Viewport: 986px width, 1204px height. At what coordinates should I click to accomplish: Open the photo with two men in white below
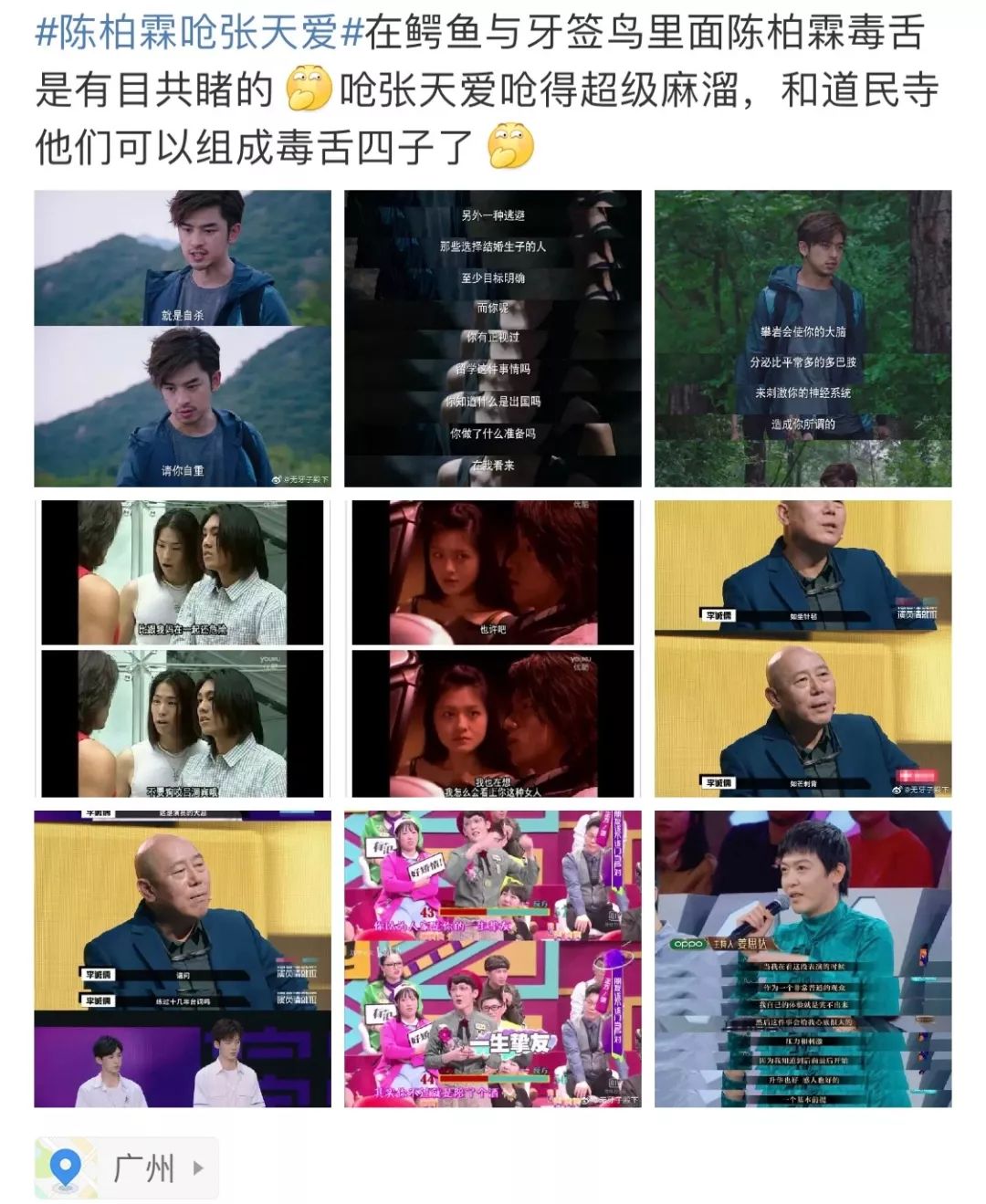click(x=183, y=958)
